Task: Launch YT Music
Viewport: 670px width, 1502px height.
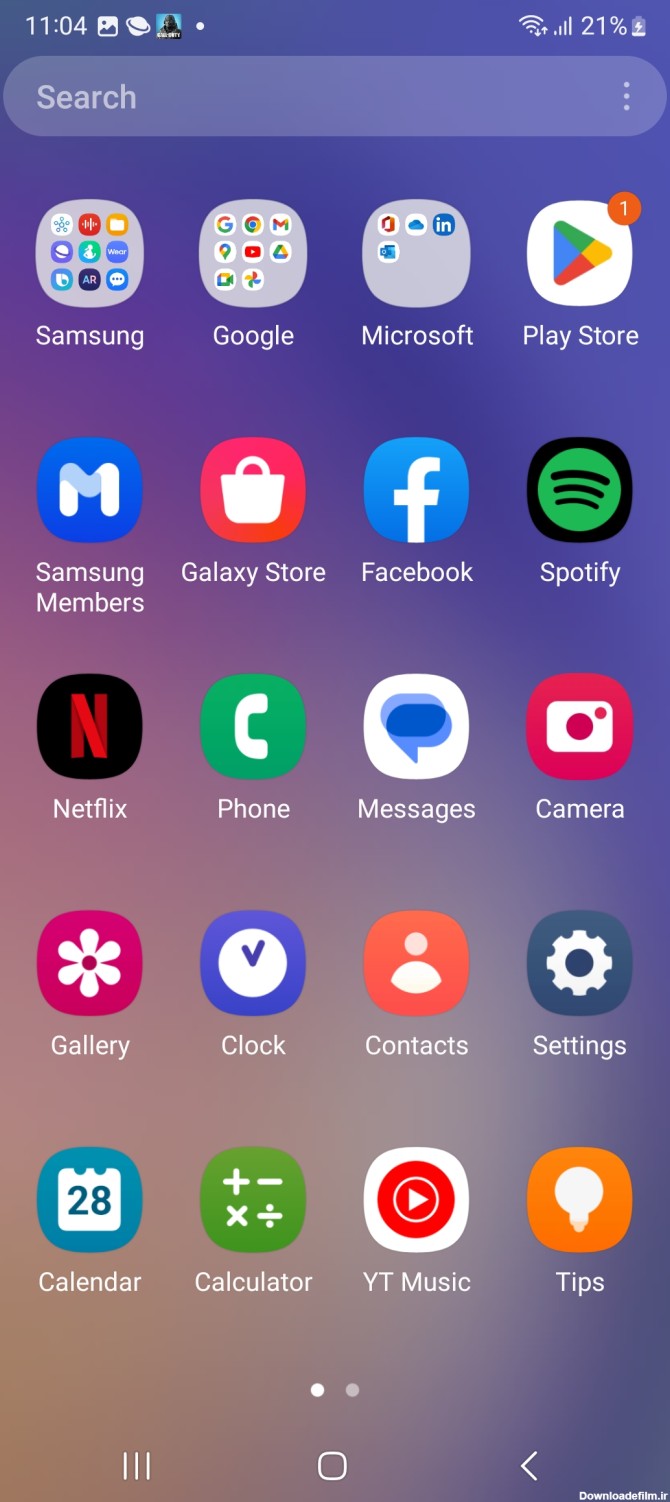Action: click(x=416, y=1200)
